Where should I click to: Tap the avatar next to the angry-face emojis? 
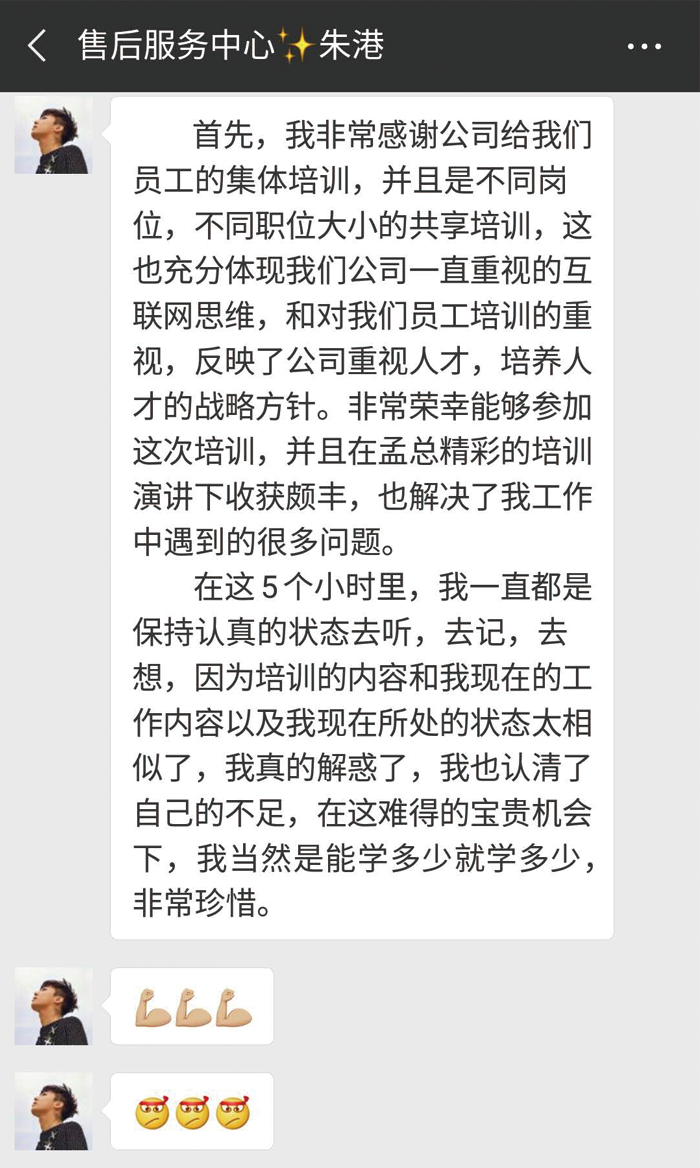(x=54, y=1111)
